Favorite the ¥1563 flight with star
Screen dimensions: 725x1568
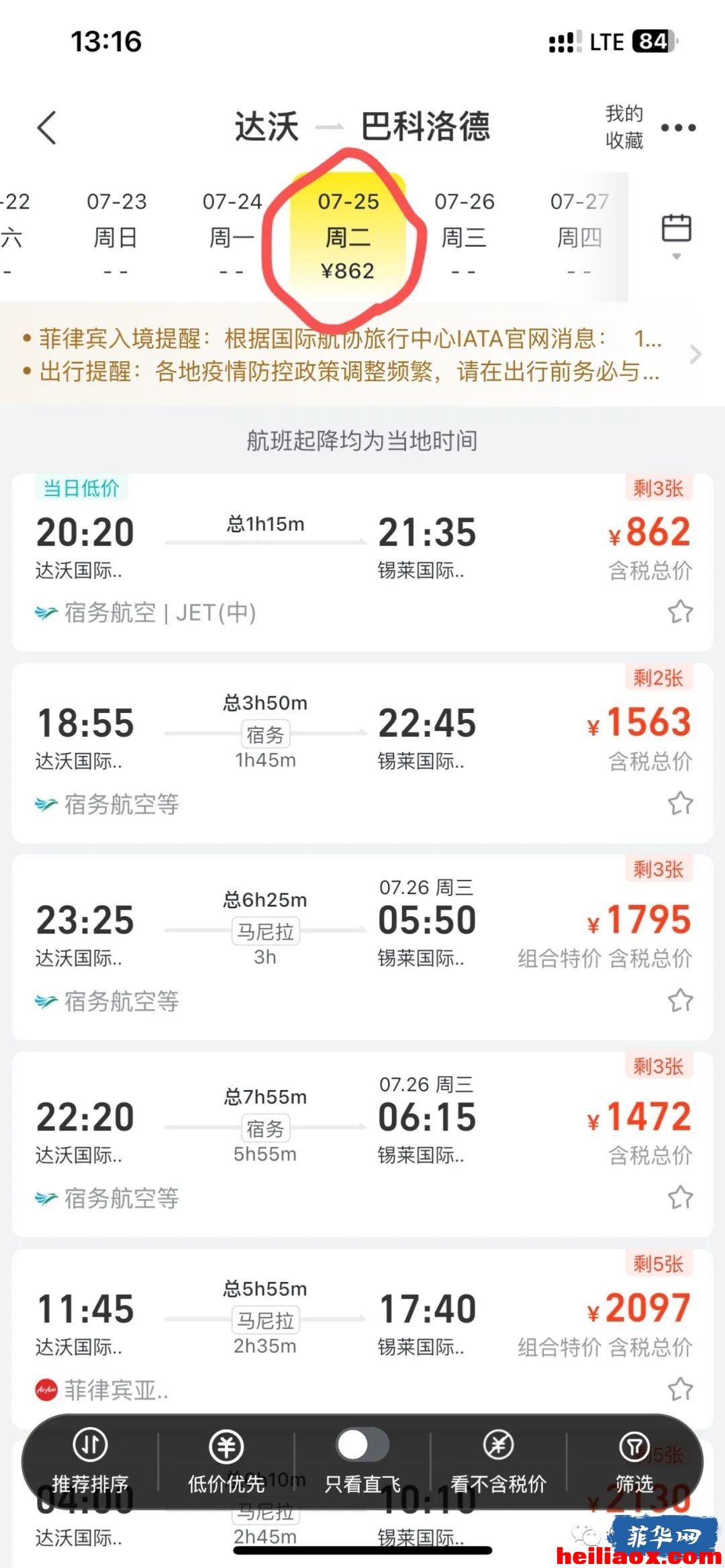pyautogui.click(x=680, y=803)
